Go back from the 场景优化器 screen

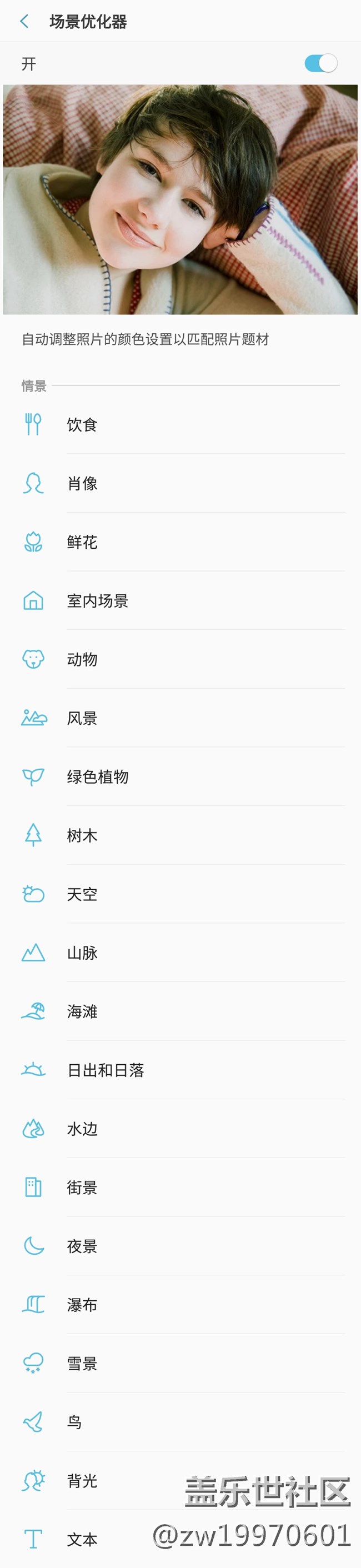click(x=24, y=22)
